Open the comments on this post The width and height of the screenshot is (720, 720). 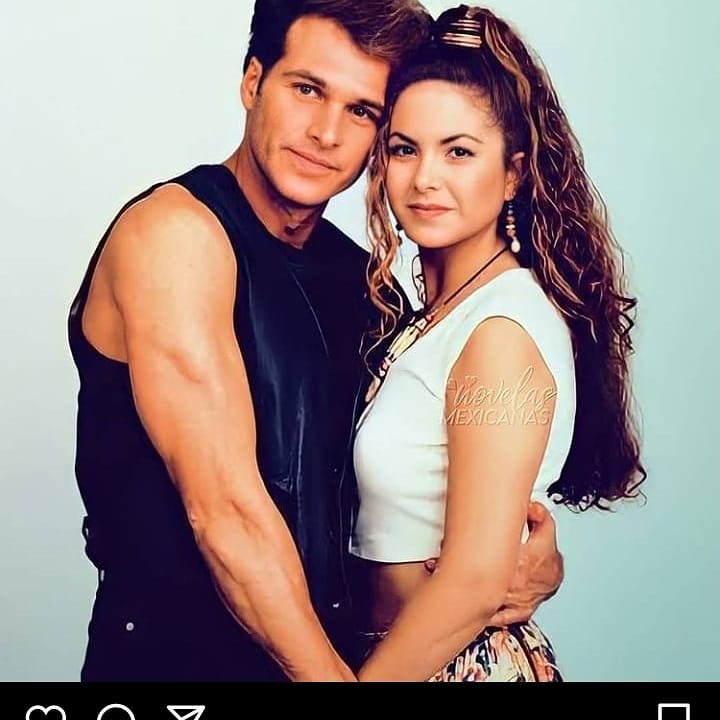(x=116, y=714)
